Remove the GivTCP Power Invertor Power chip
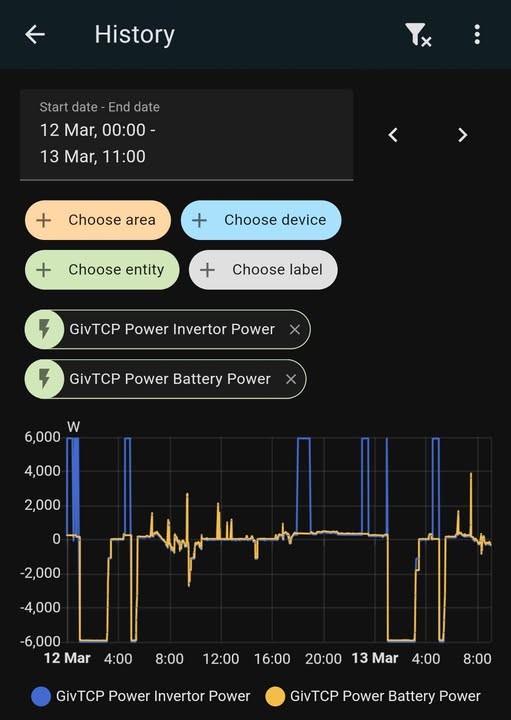 (x=295, y=329)
